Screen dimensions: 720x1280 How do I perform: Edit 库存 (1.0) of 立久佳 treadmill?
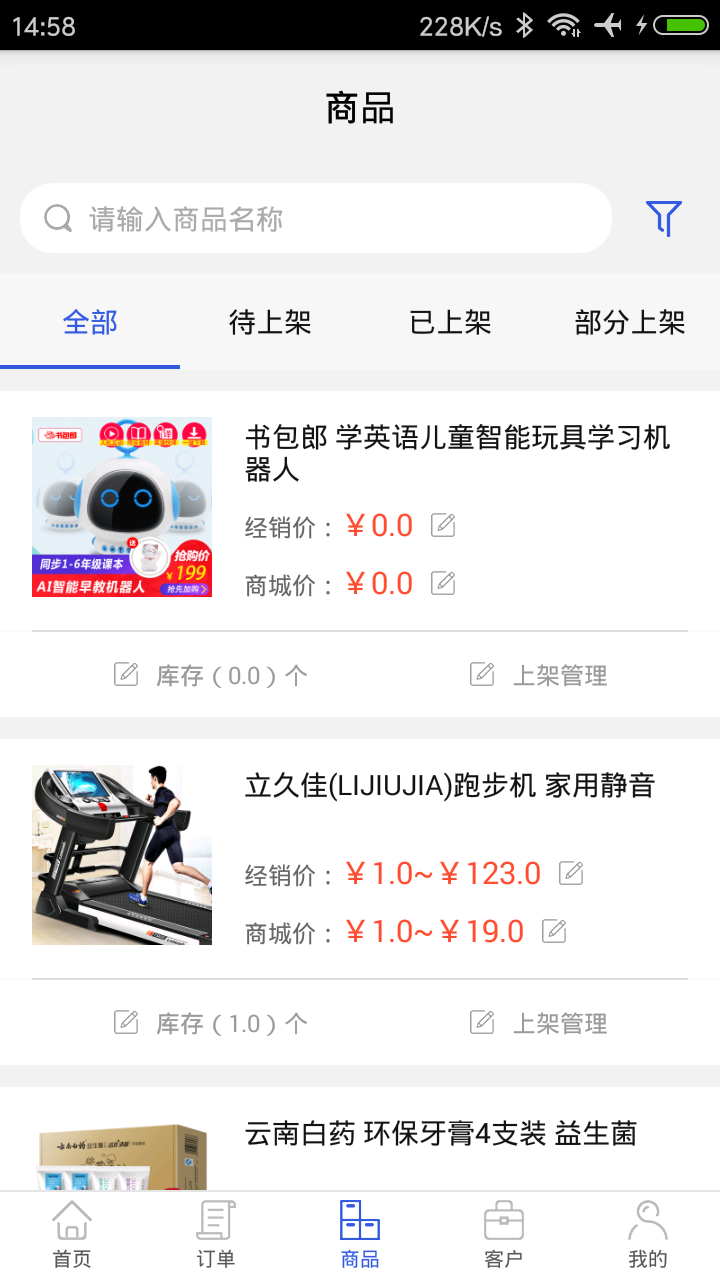210,1023
